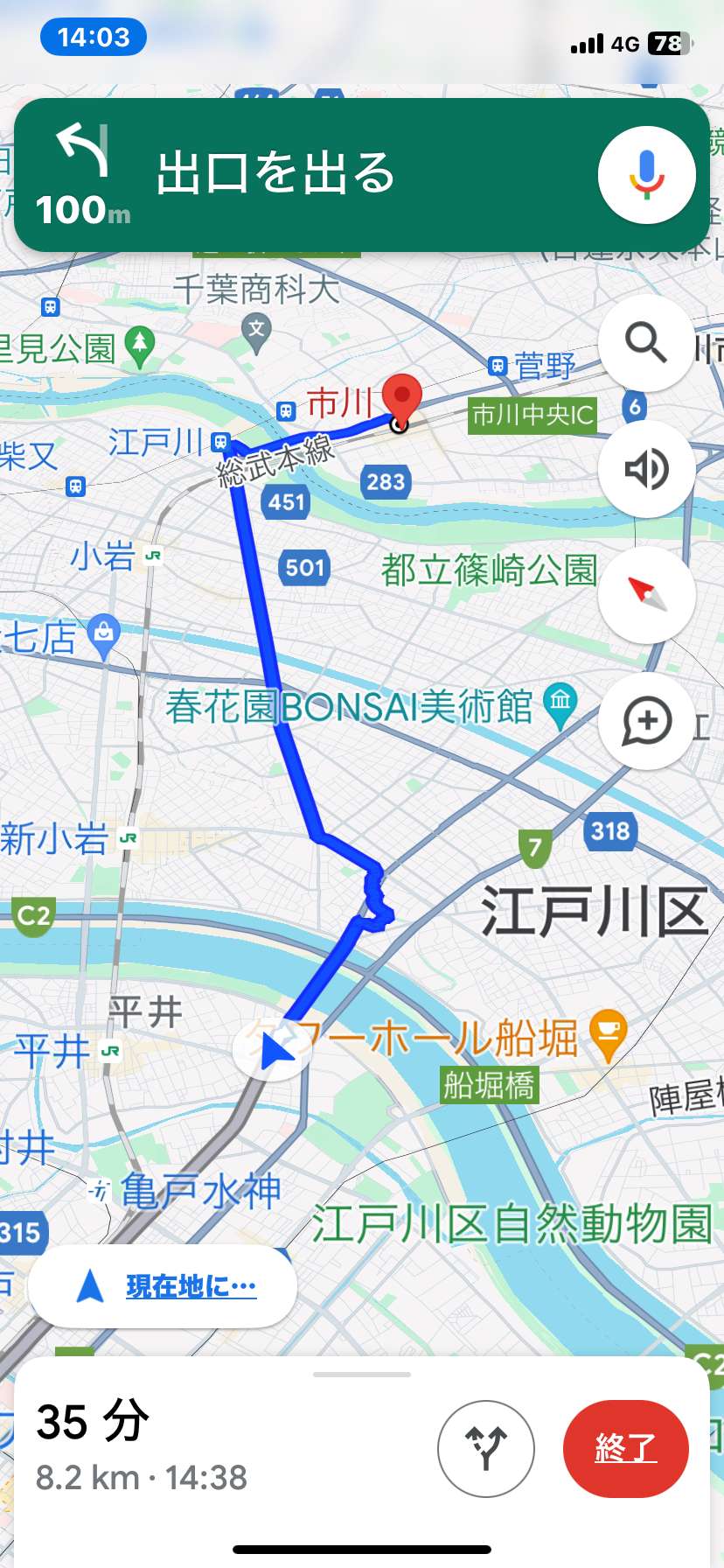End navigation with the 終了 button
The image size is (724, 1568).
[626, 1448]
